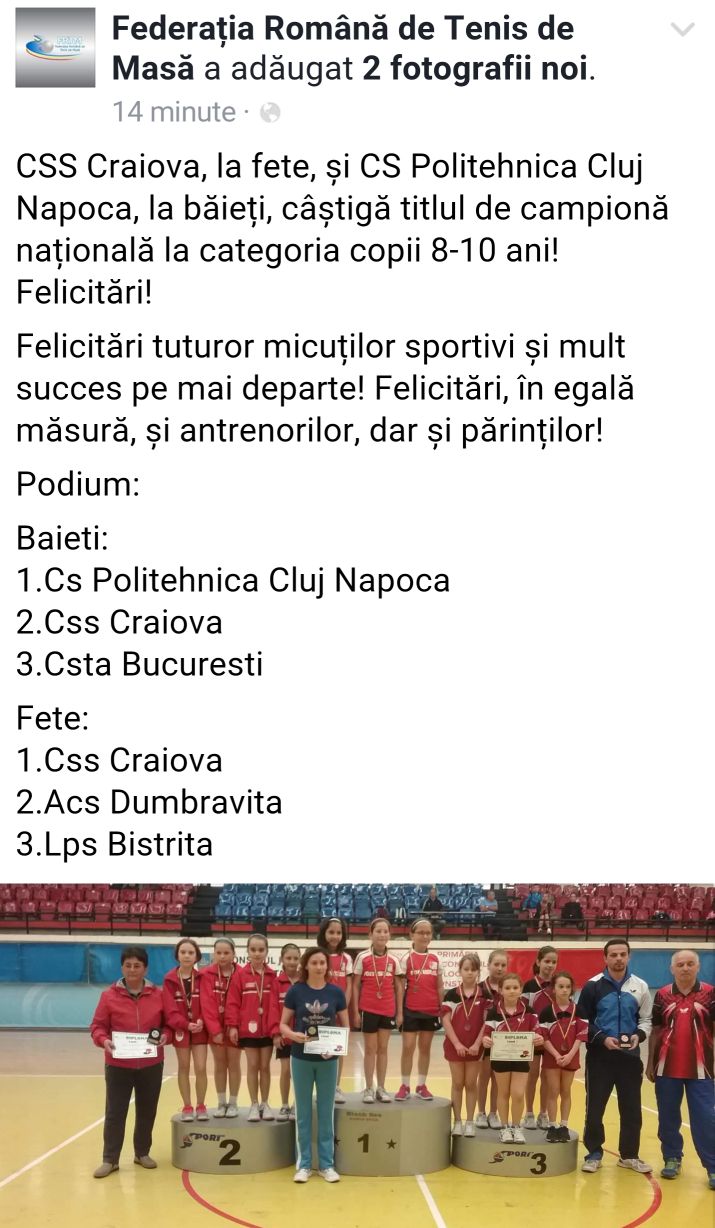
Task: Open the post options dropdown arrow
Action: point(682,30)
